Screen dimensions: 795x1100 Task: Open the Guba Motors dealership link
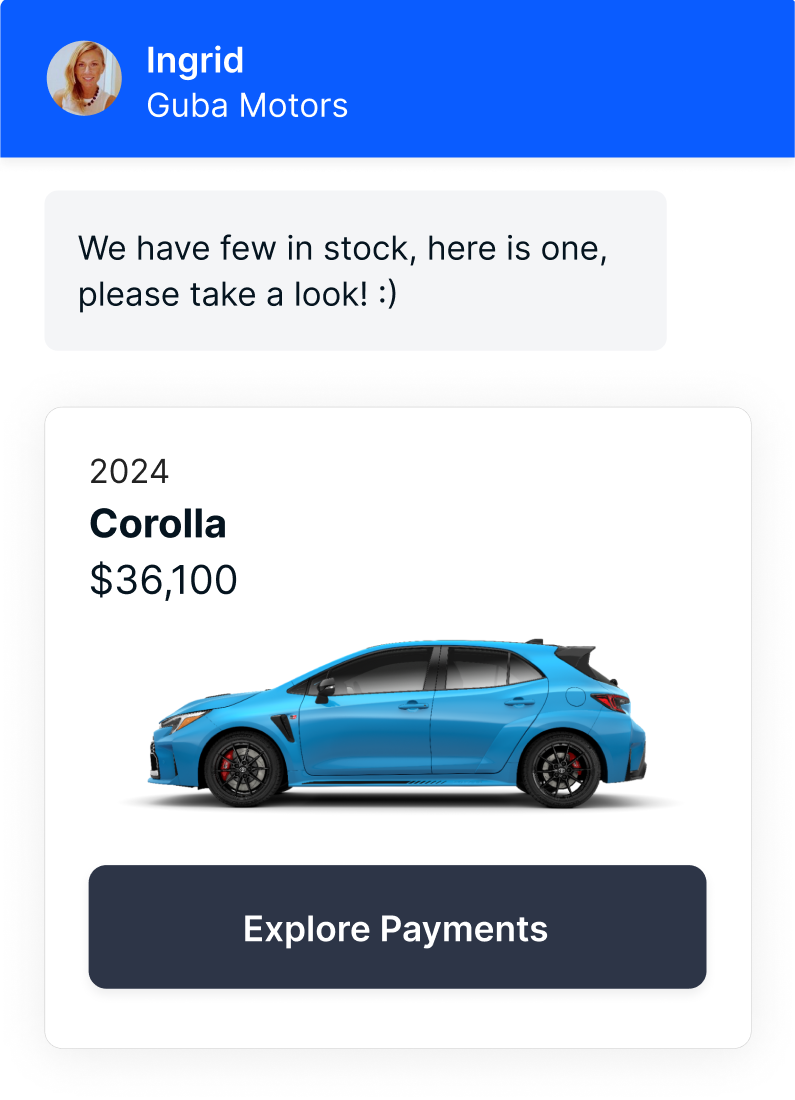(247, 104)
